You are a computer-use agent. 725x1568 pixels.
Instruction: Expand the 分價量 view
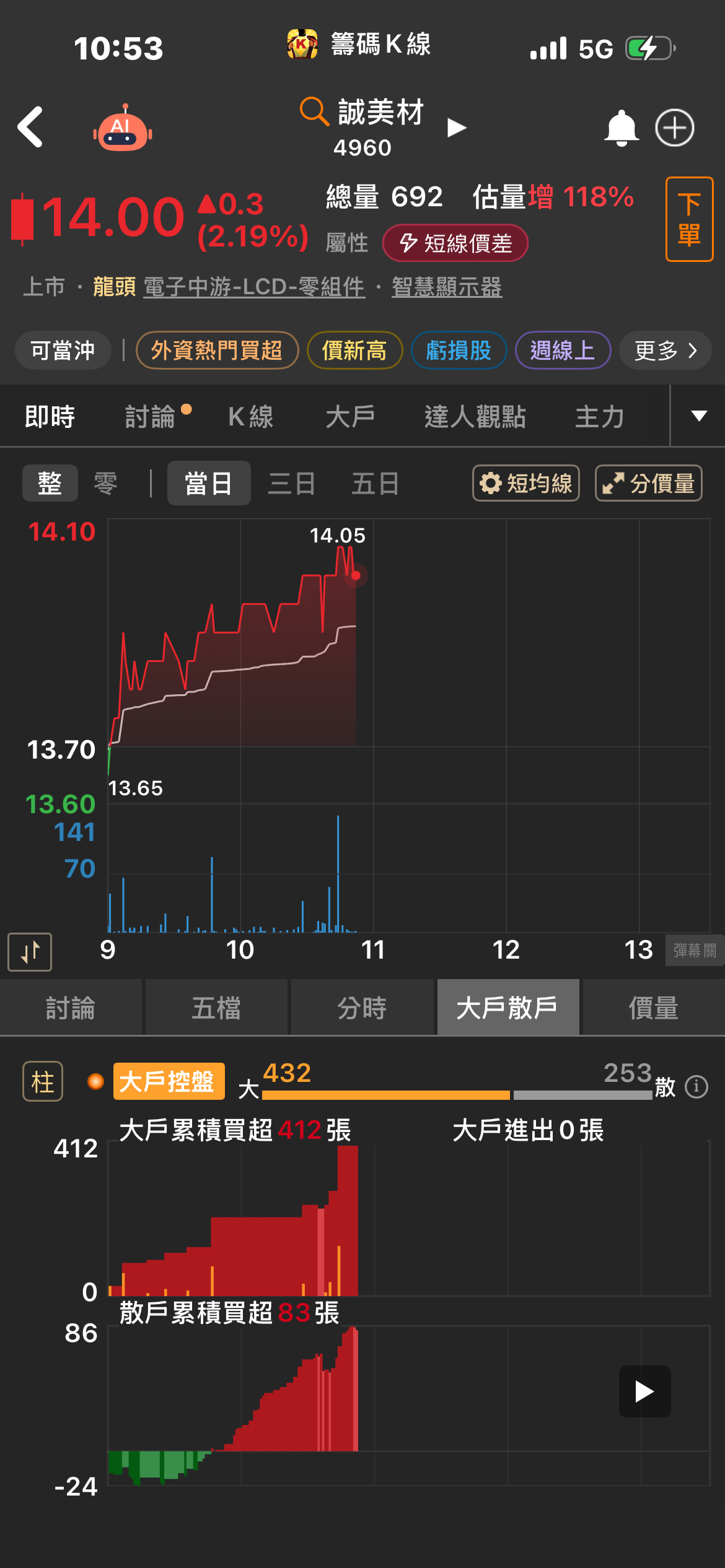pos(648,484)
